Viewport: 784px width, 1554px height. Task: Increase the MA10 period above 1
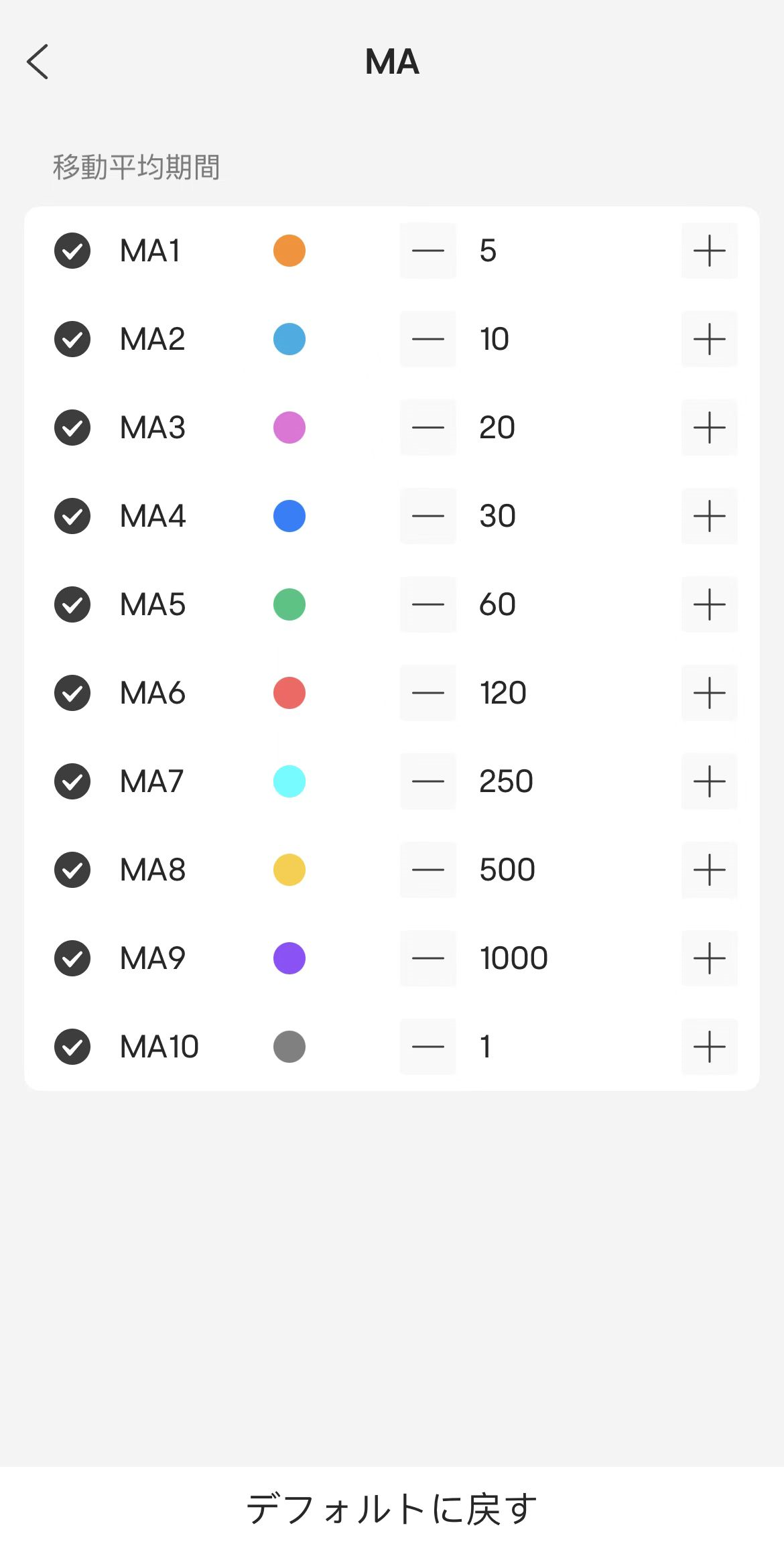click(x=709, y=1047)
